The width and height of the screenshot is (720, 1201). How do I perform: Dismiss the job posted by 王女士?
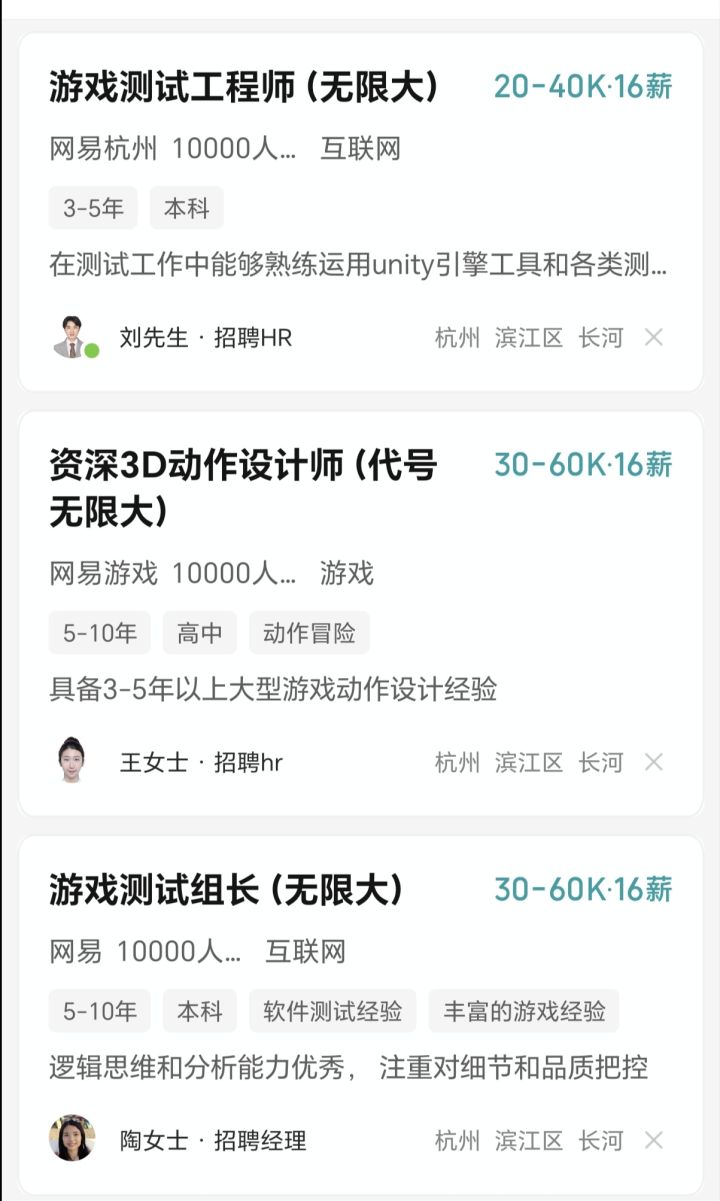point(654,762)
